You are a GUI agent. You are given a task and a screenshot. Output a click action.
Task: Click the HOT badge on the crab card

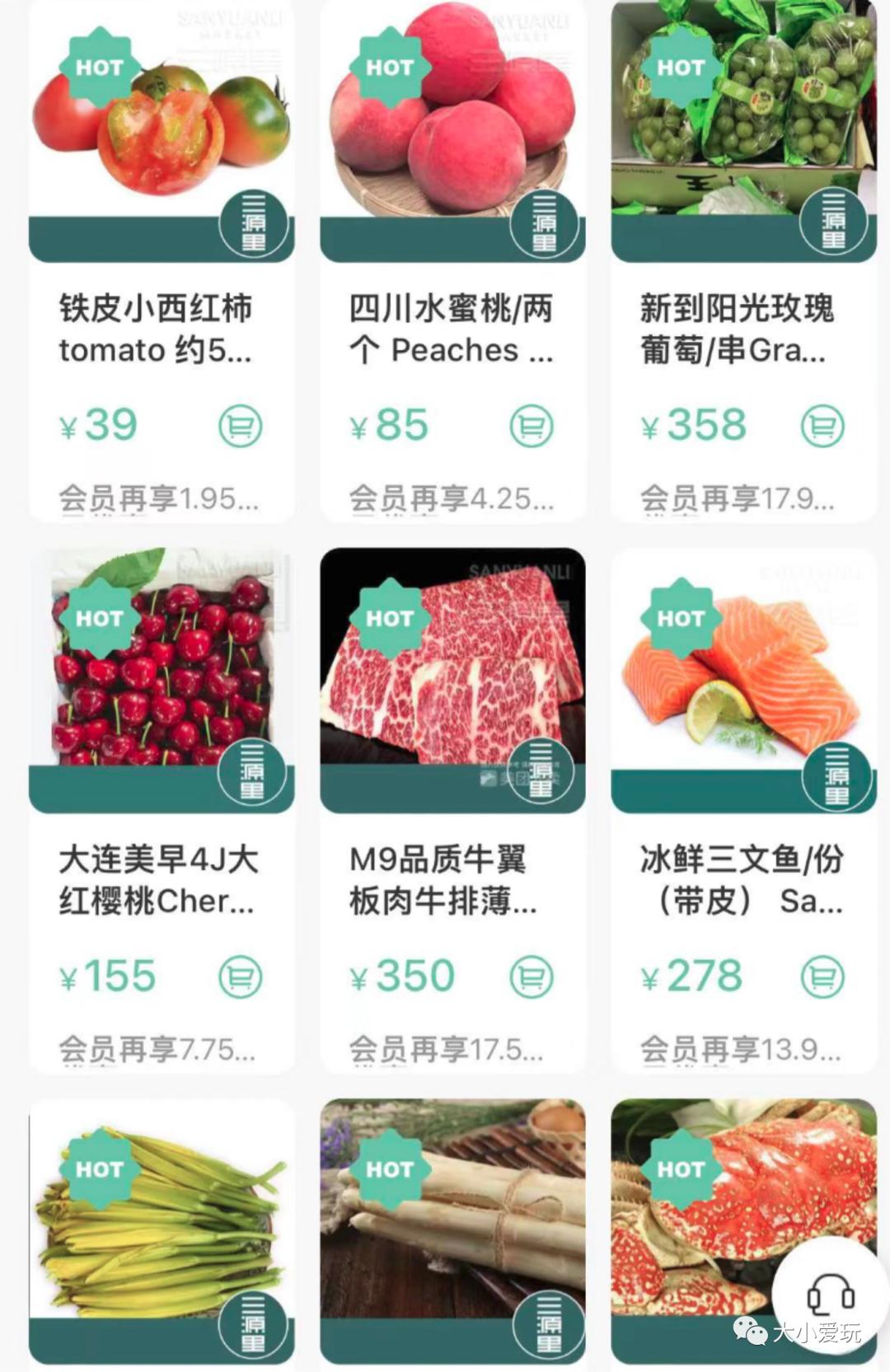pos(681,1169)
